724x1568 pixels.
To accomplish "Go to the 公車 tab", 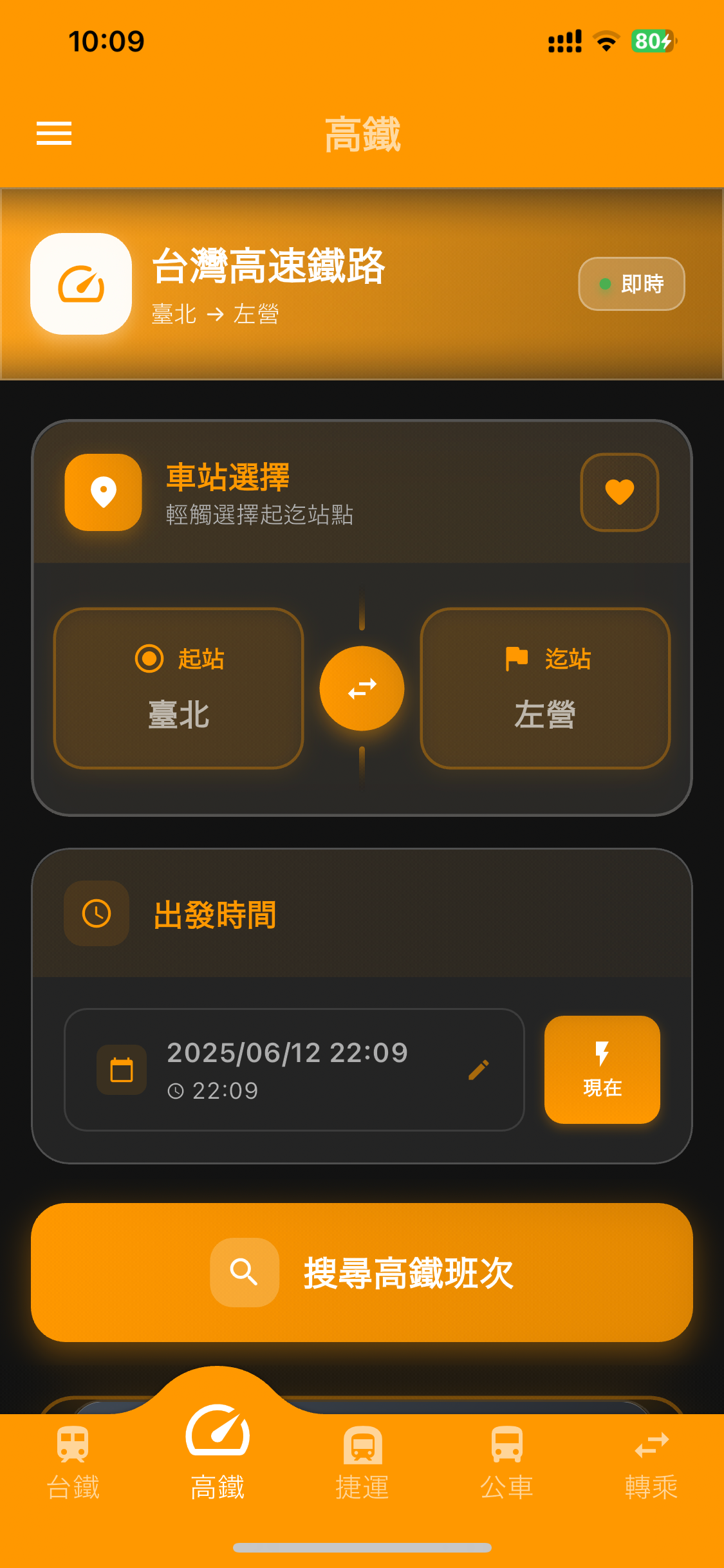I will tap(506, 1462).
